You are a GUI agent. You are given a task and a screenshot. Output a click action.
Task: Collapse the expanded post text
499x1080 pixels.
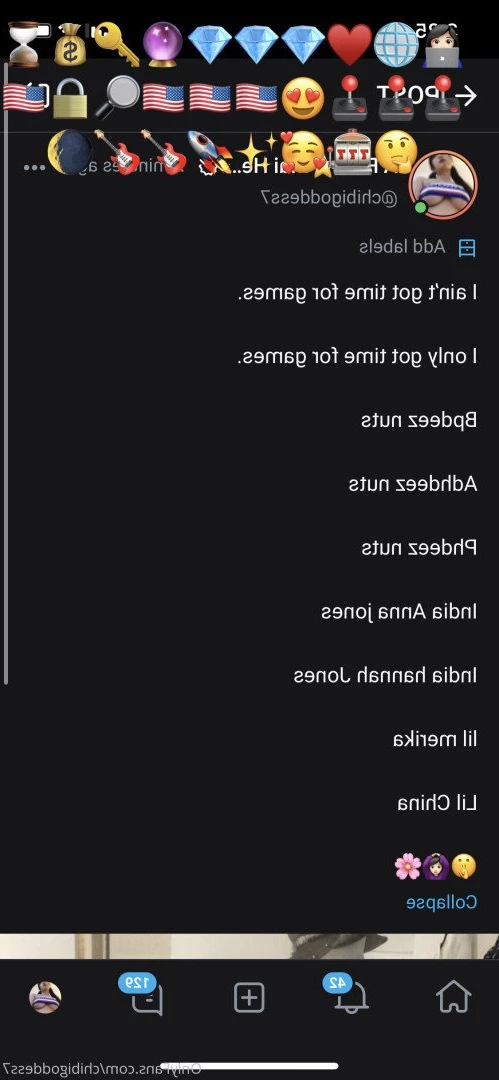pyautogui.click(x=442, y=902)
